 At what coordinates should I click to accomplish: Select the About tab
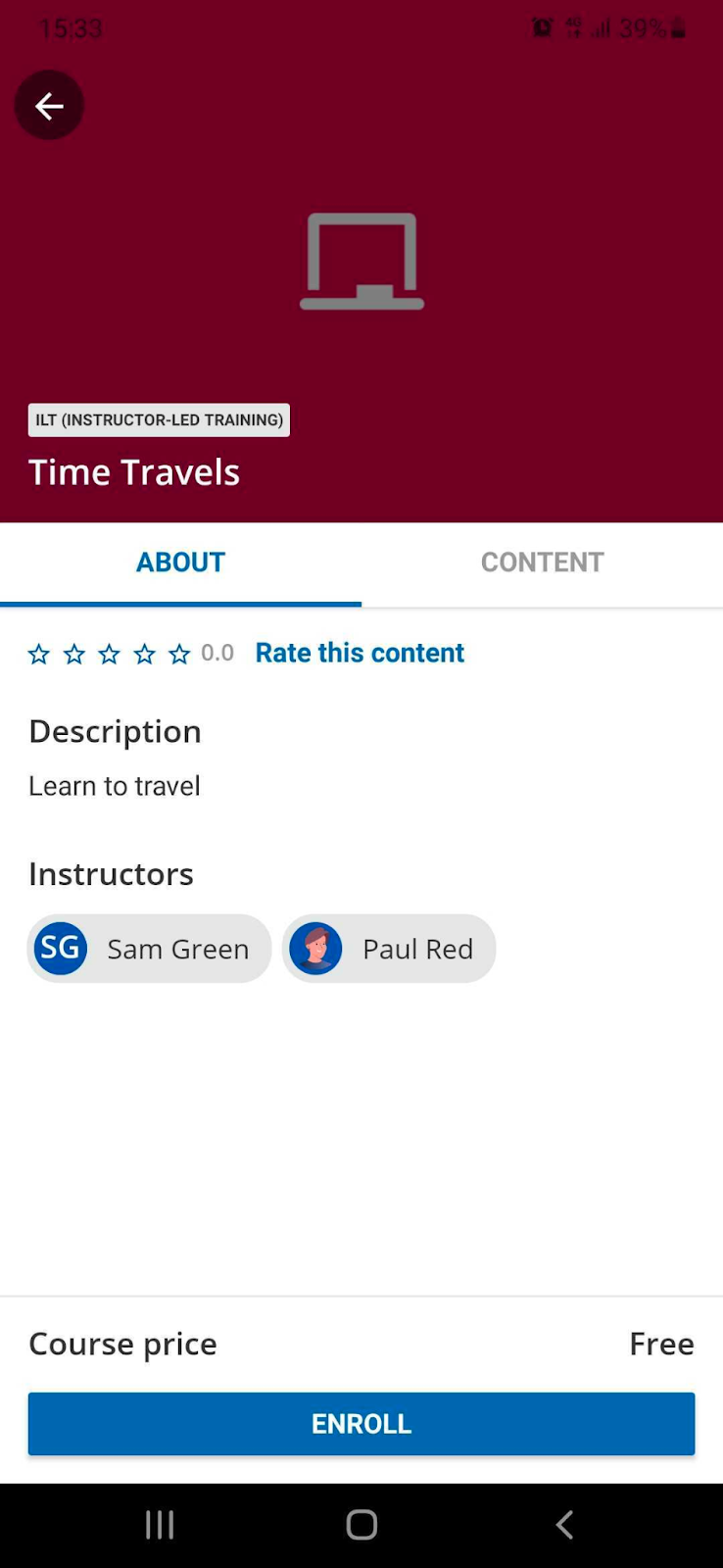[180, 563]
